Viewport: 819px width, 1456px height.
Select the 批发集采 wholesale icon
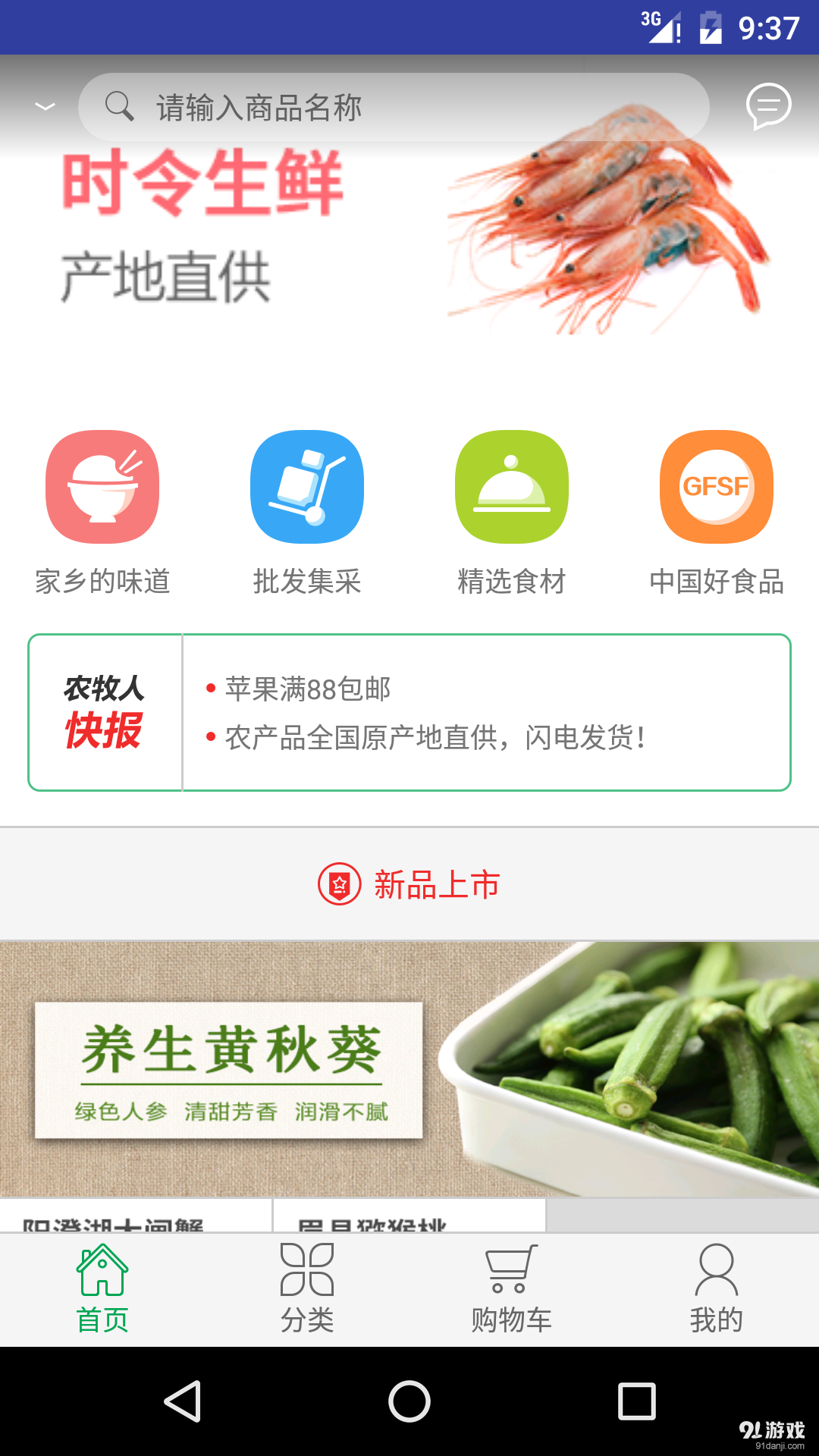pyautogui.click(x=307, y=488)
